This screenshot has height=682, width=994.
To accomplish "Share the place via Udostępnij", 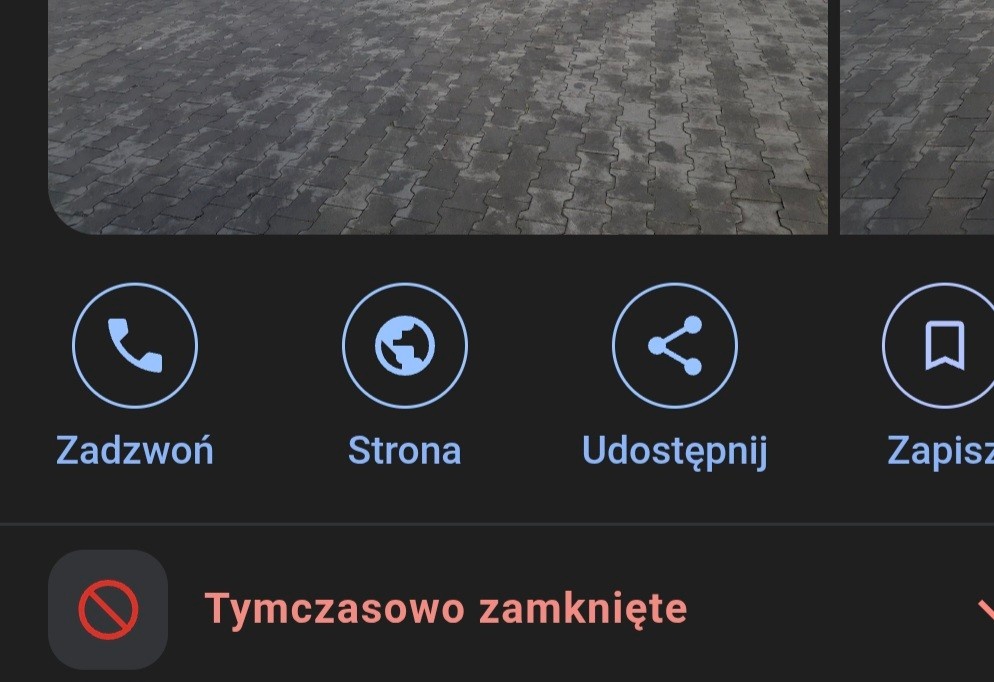I will point(675,346).
